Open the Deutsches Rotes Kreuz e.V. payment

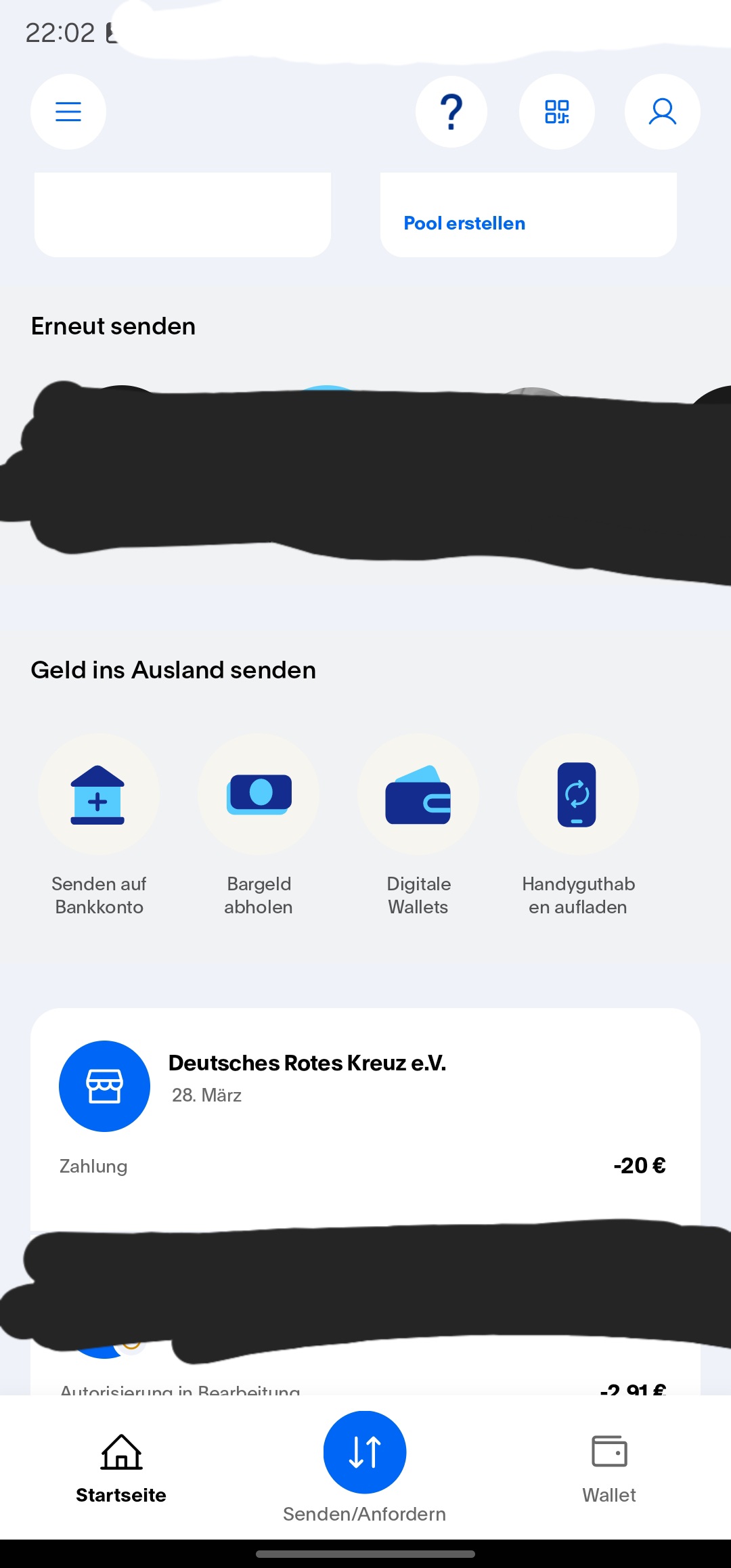point(365,1110)
